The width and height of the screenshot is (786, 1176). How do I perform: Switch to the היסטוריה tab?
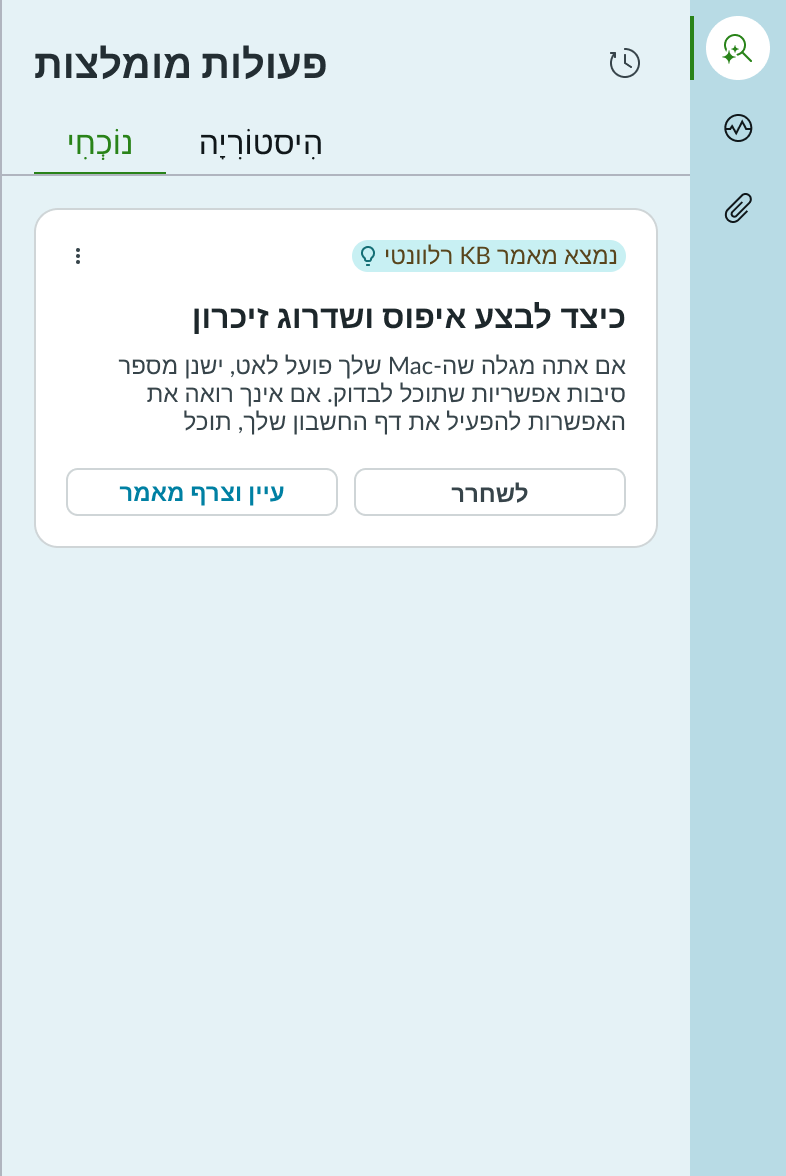(261, 143)
